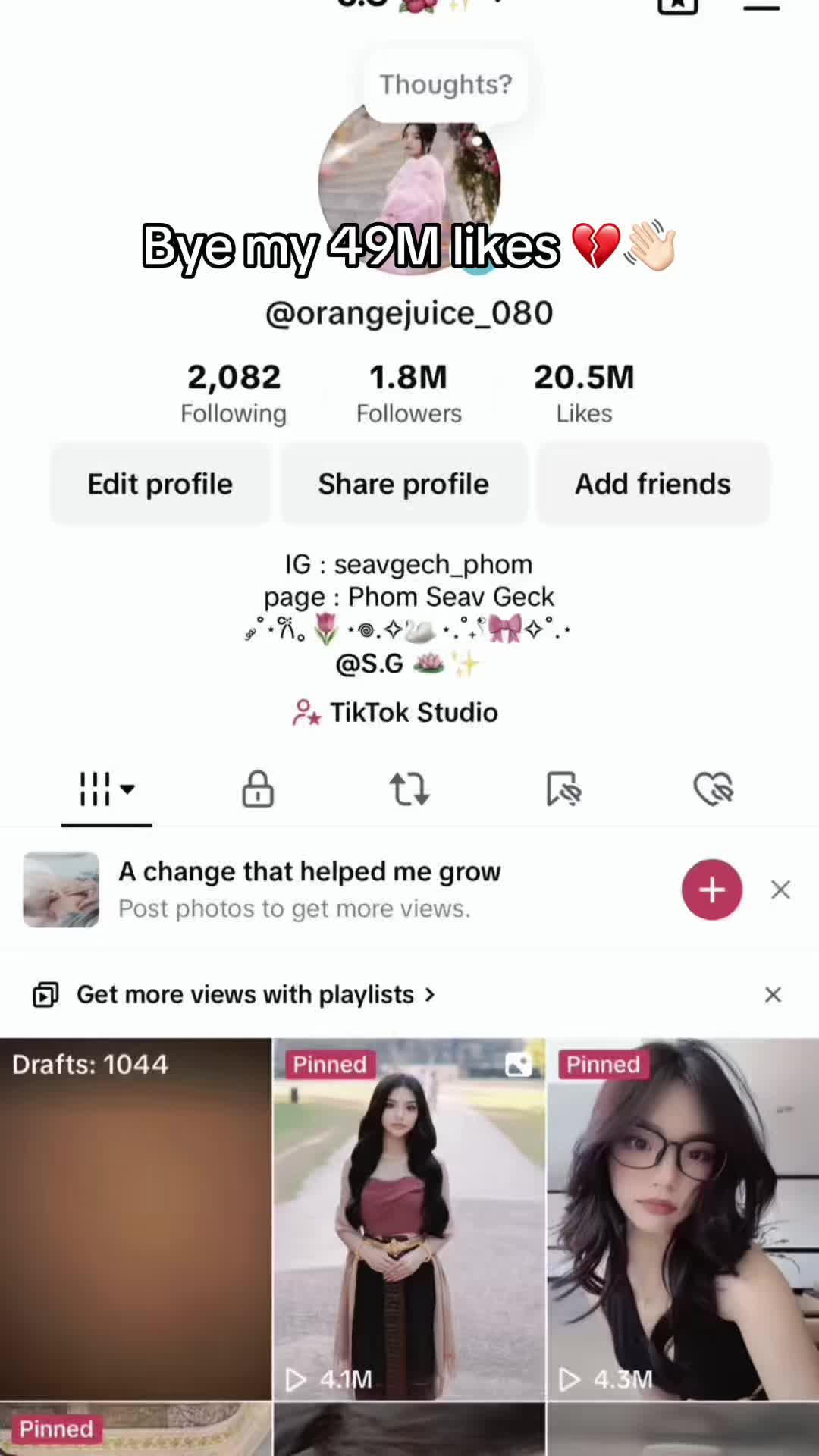Image resolution: width=819 pixels, height=1456 pixels.
Task: Open TikTok Studio
Action: pos(394,712)
